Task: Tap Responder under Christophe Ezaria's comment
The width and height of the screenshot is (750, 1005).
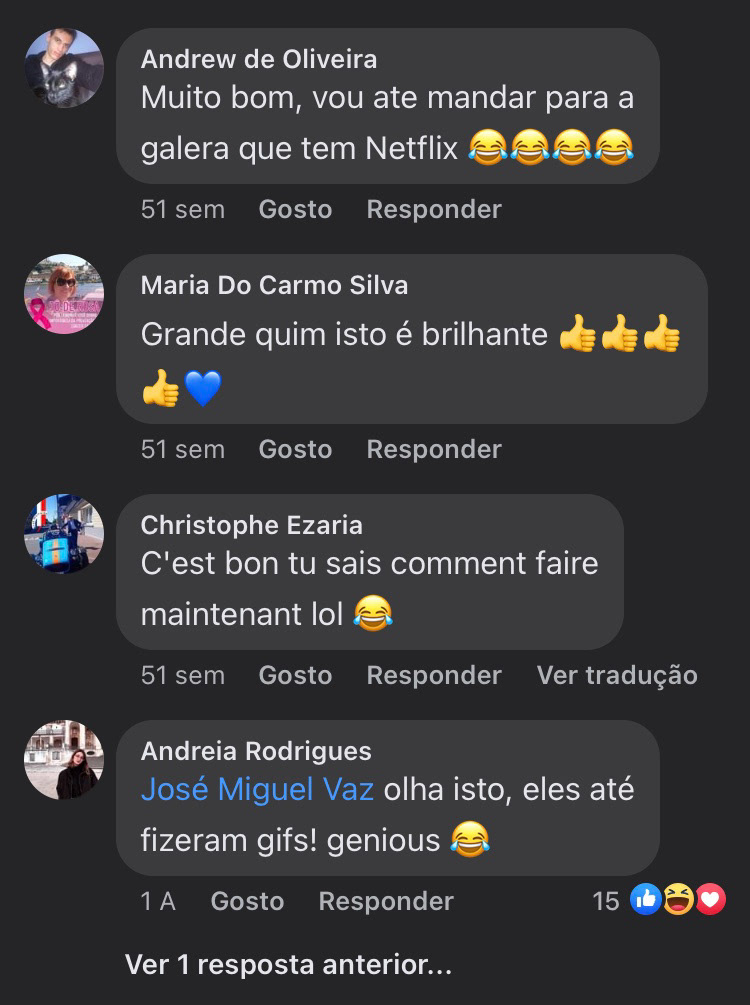Action: point(433,675)
